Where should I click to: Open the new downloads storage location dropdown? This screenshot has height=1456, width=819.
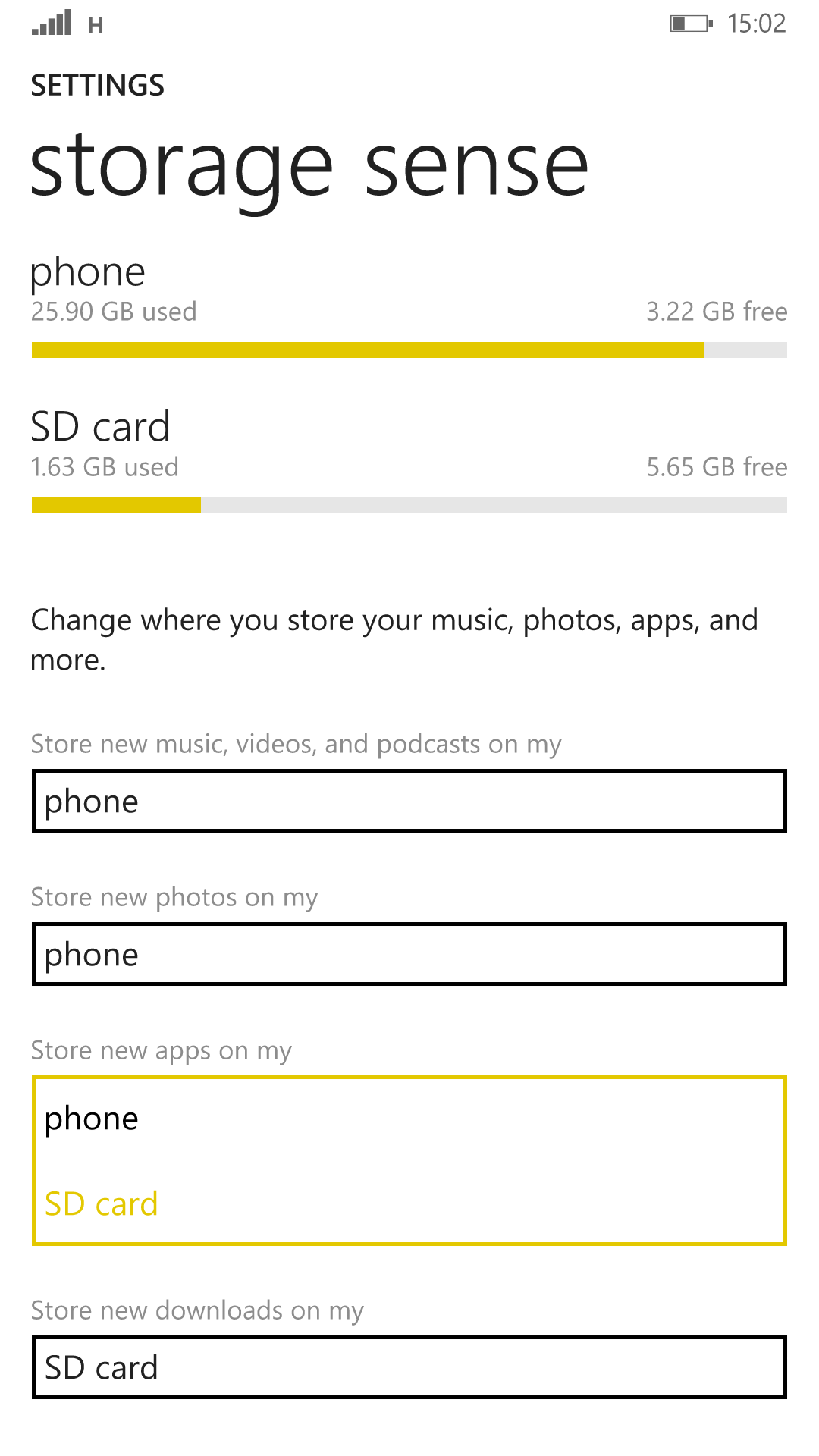[x=409, y=1367]
